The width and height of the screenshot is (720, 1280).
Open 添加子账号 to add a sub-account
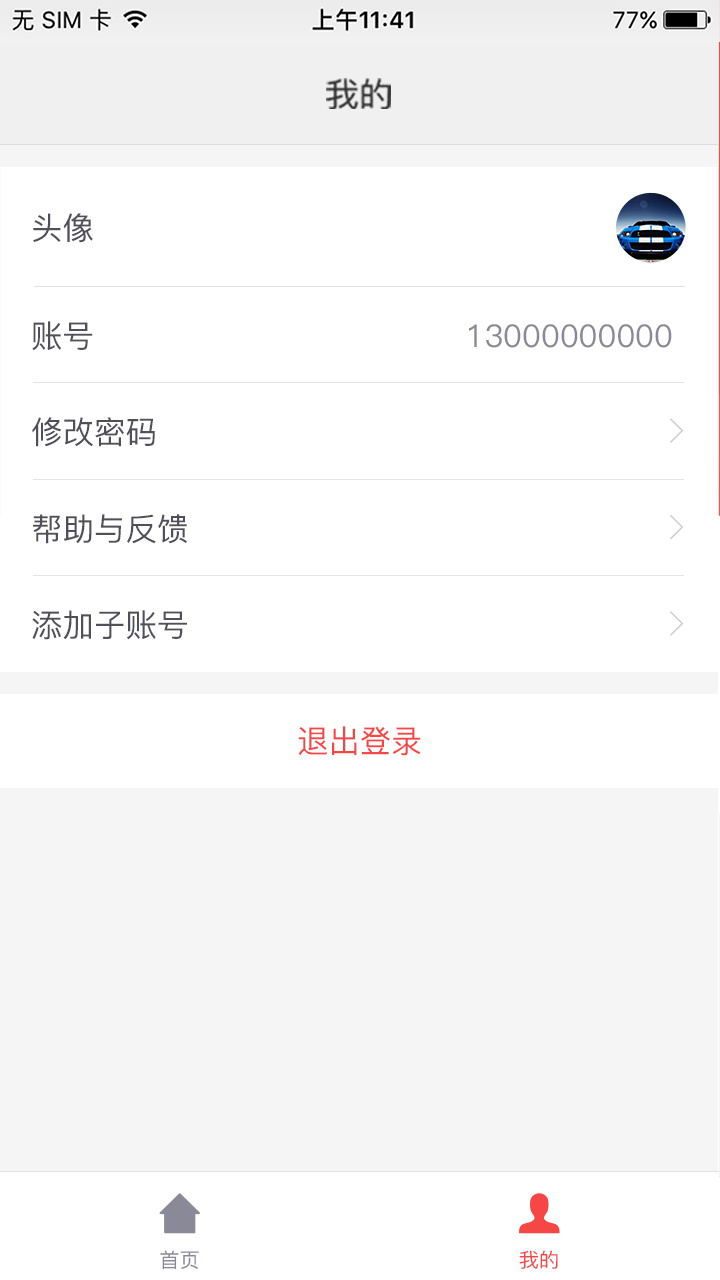358,625
